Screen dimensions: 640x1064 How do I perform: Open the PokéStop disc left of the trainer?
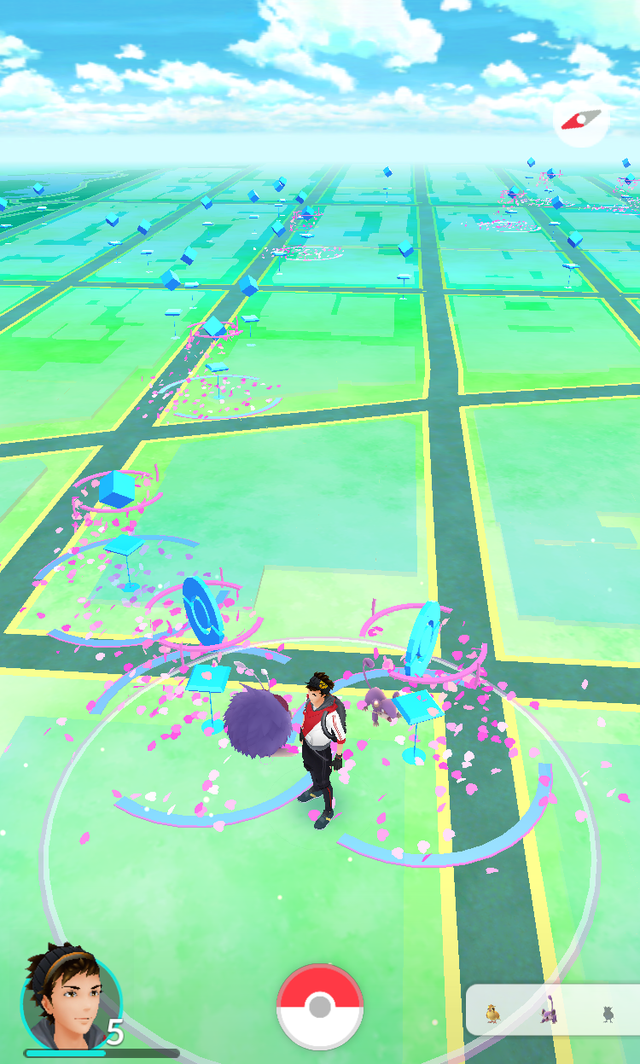[x=207, y=611]
